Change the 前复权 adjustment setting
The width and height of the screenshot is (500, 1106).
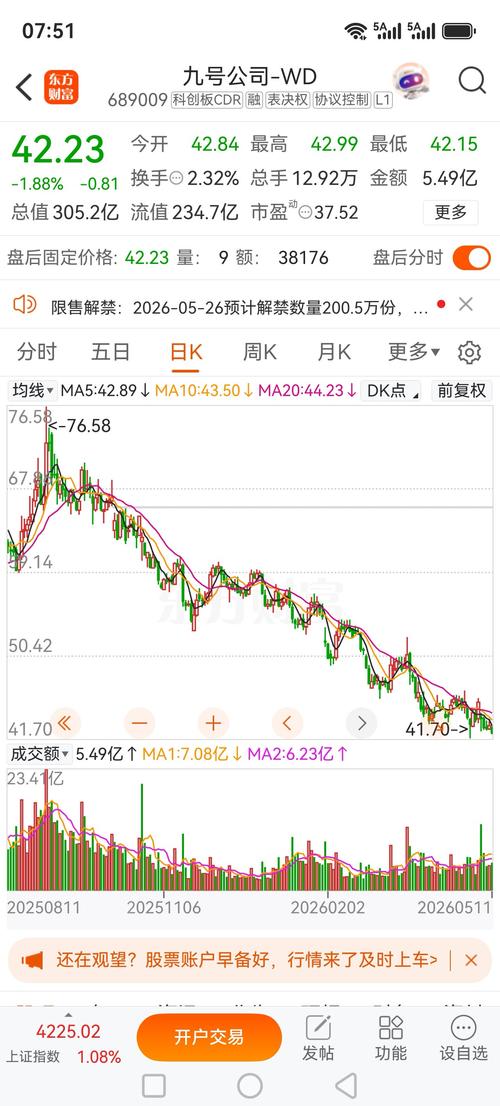pos(462,390)
